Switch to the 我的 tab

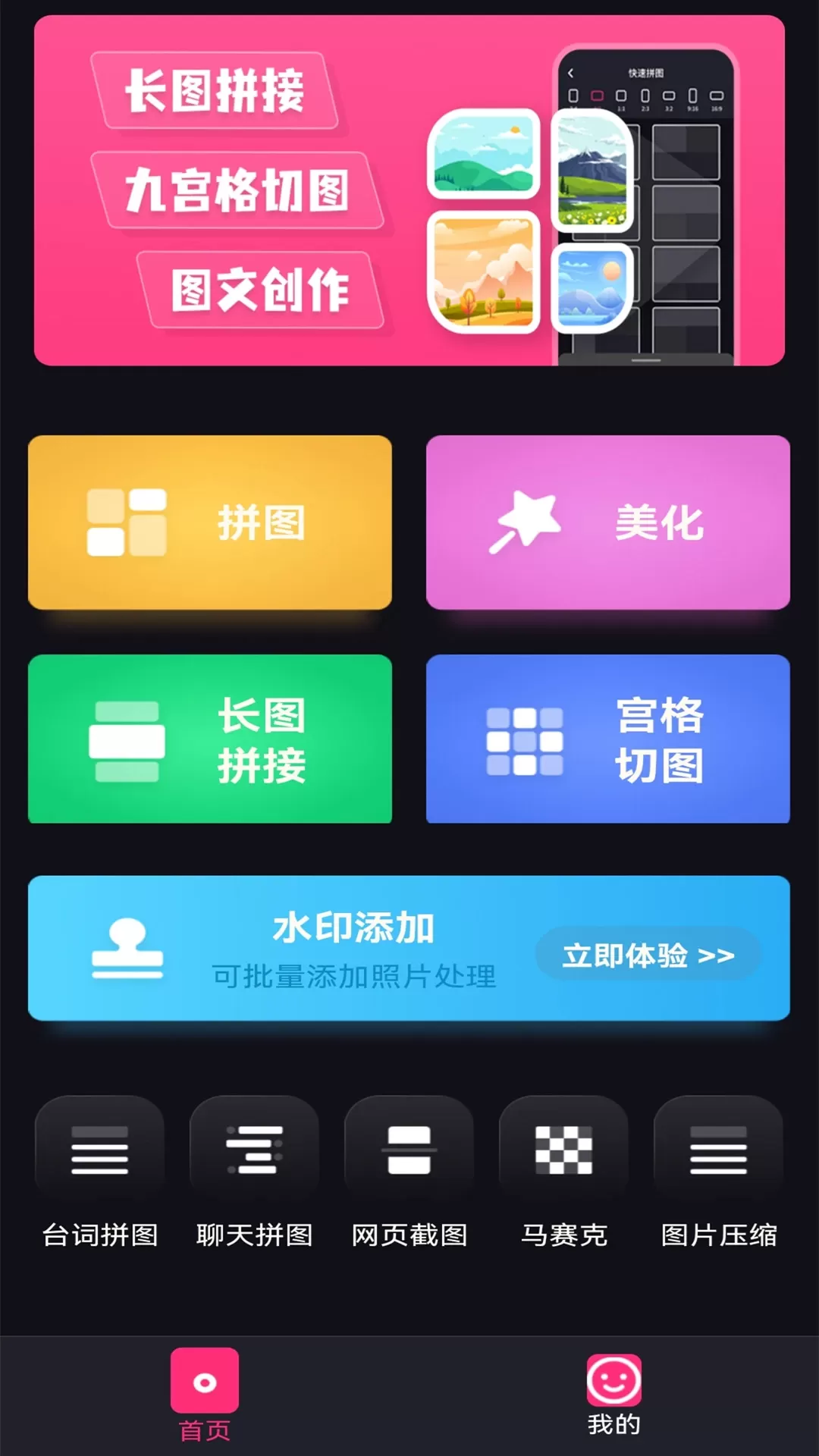tap(613, 1395)
